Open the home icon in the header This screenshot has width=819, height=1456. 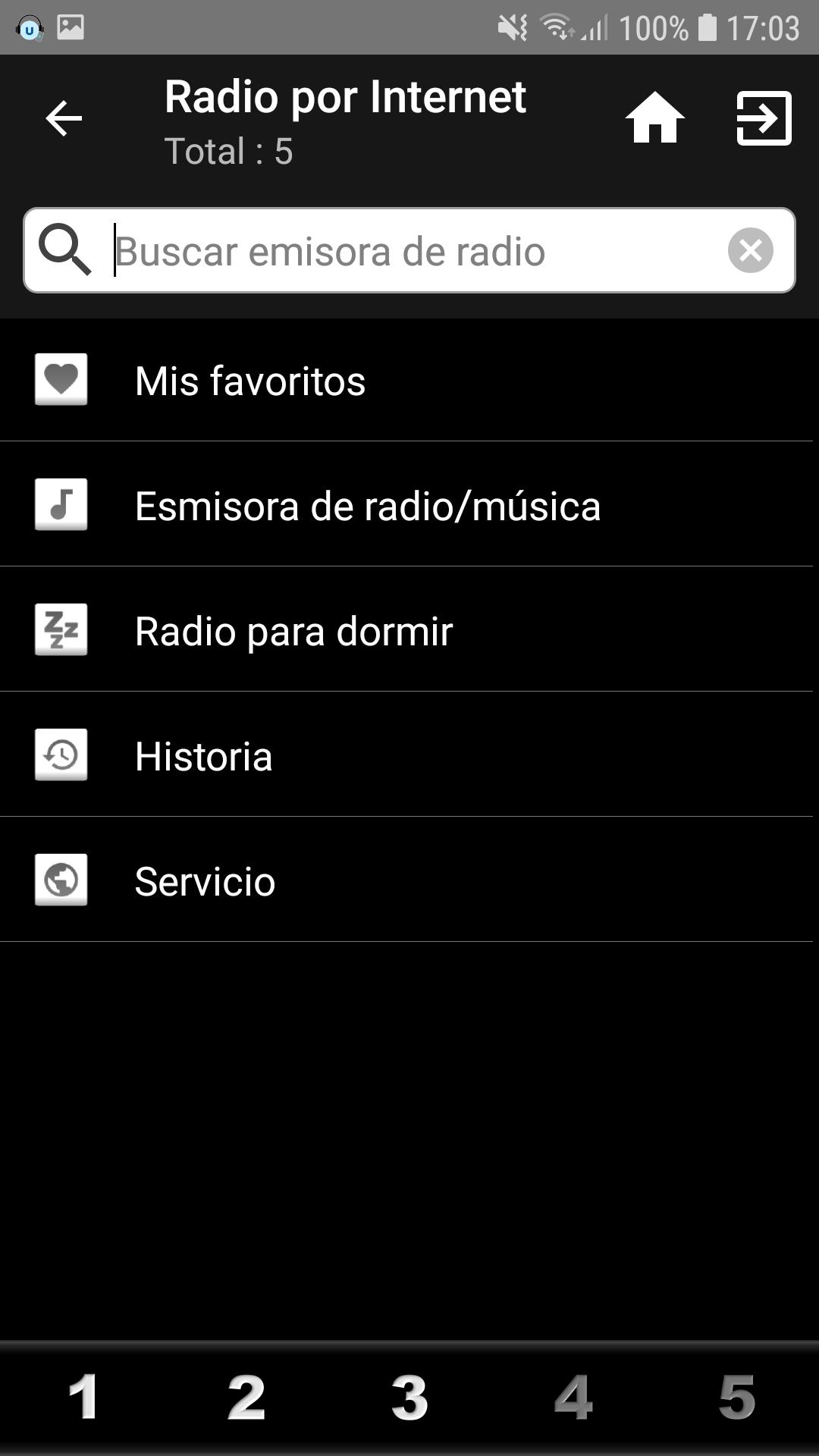point(654,118)
